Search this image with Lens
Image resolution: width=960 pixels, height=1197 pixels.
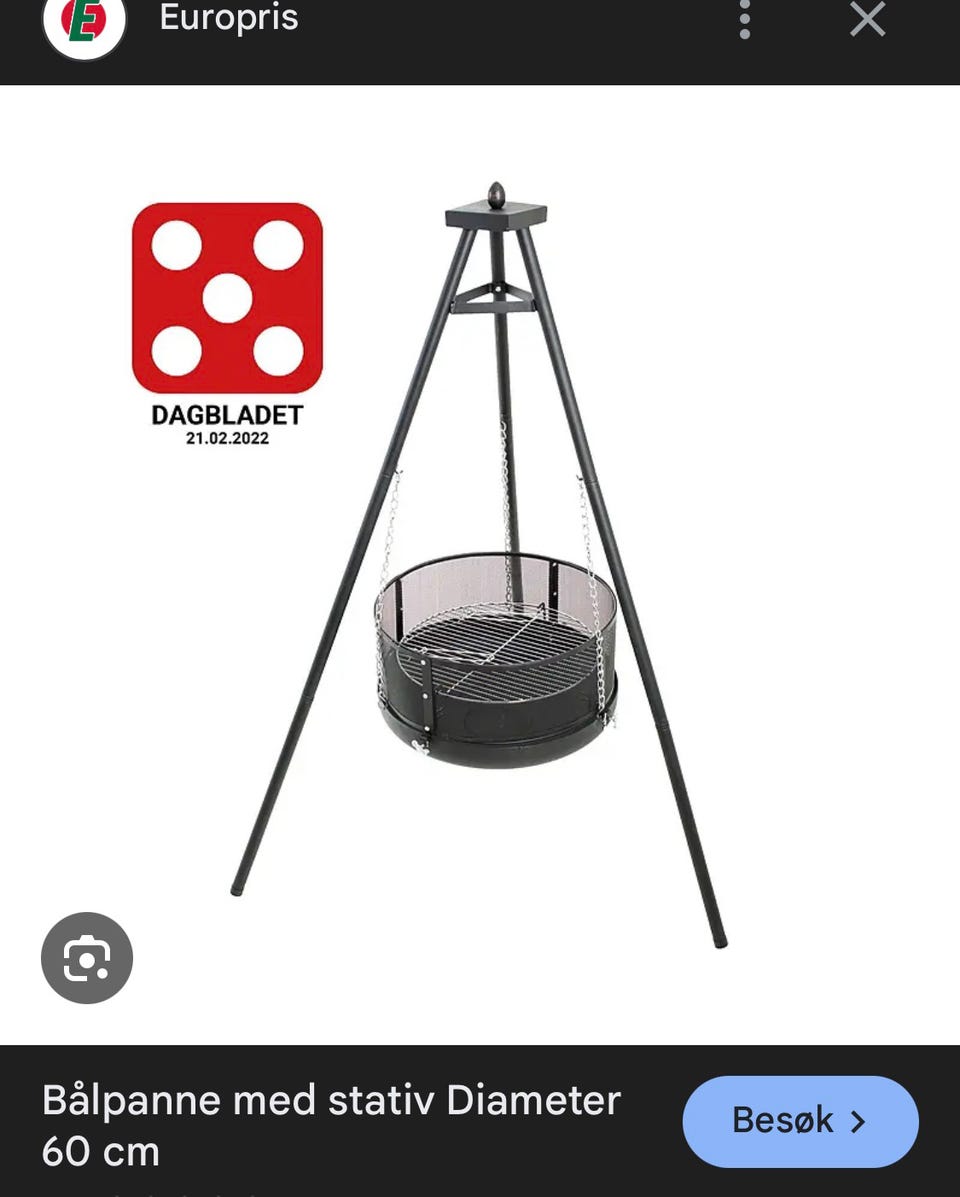point(87,958)
